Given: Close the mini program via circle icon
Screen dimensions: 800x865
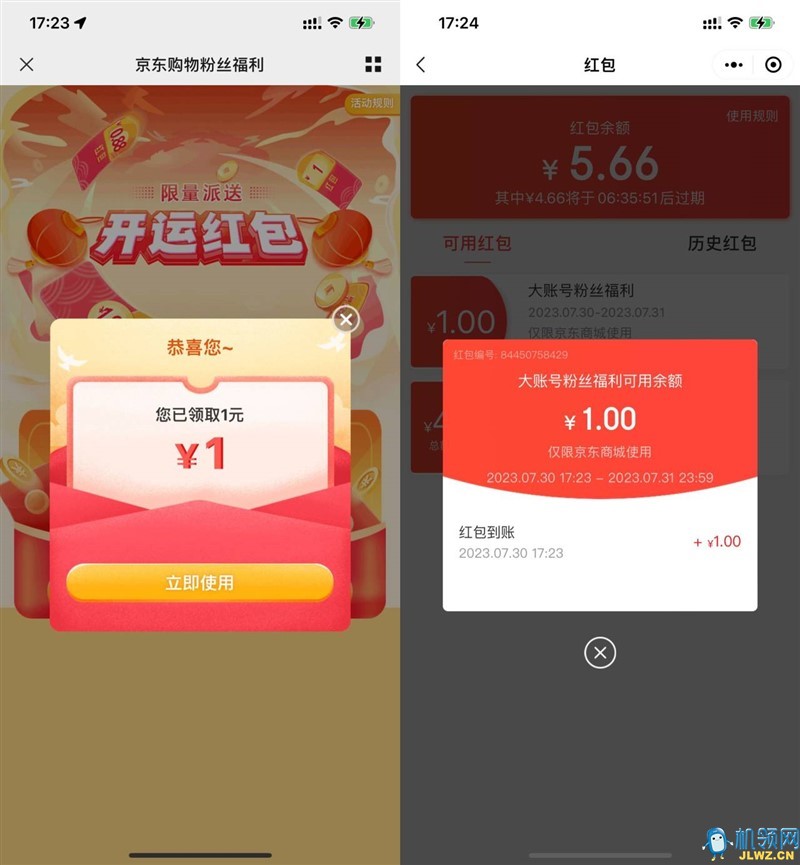Looking at the screenshot, I should [x=773, y=65].
